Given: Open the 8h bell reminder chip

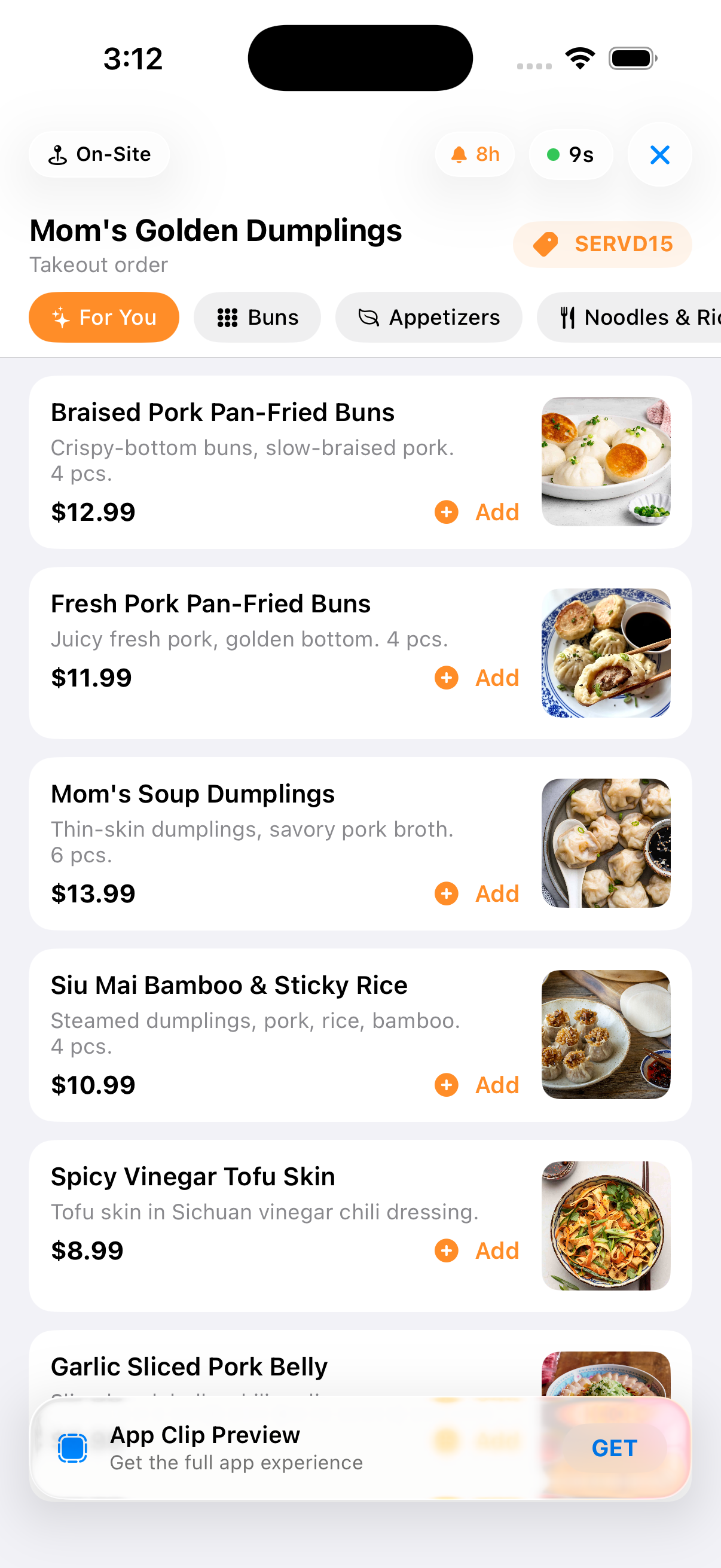Looking at the screenshot, I should [475, 155].
